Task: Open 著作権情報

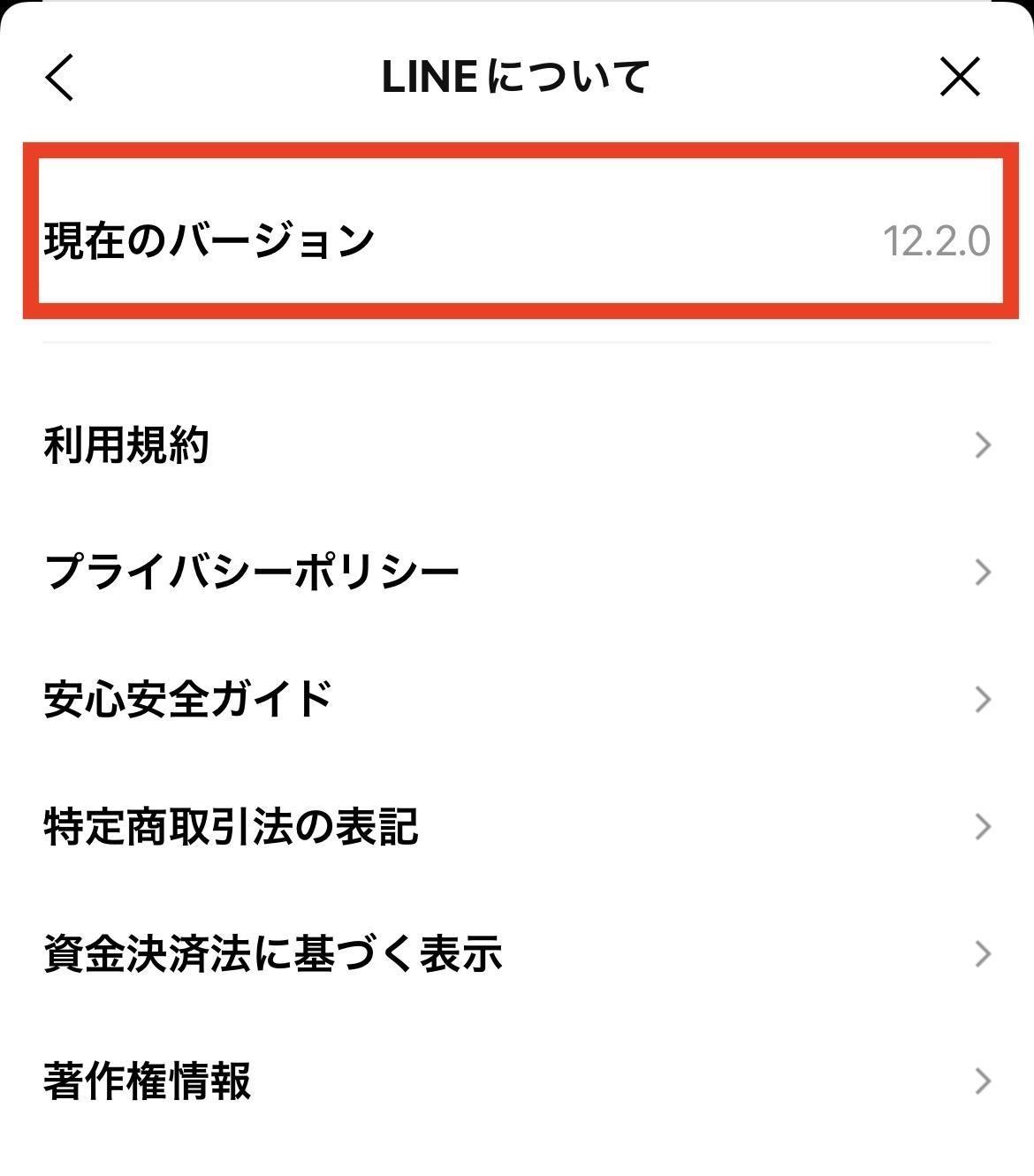Action: pyautogui.click(x=516, y=1081)
